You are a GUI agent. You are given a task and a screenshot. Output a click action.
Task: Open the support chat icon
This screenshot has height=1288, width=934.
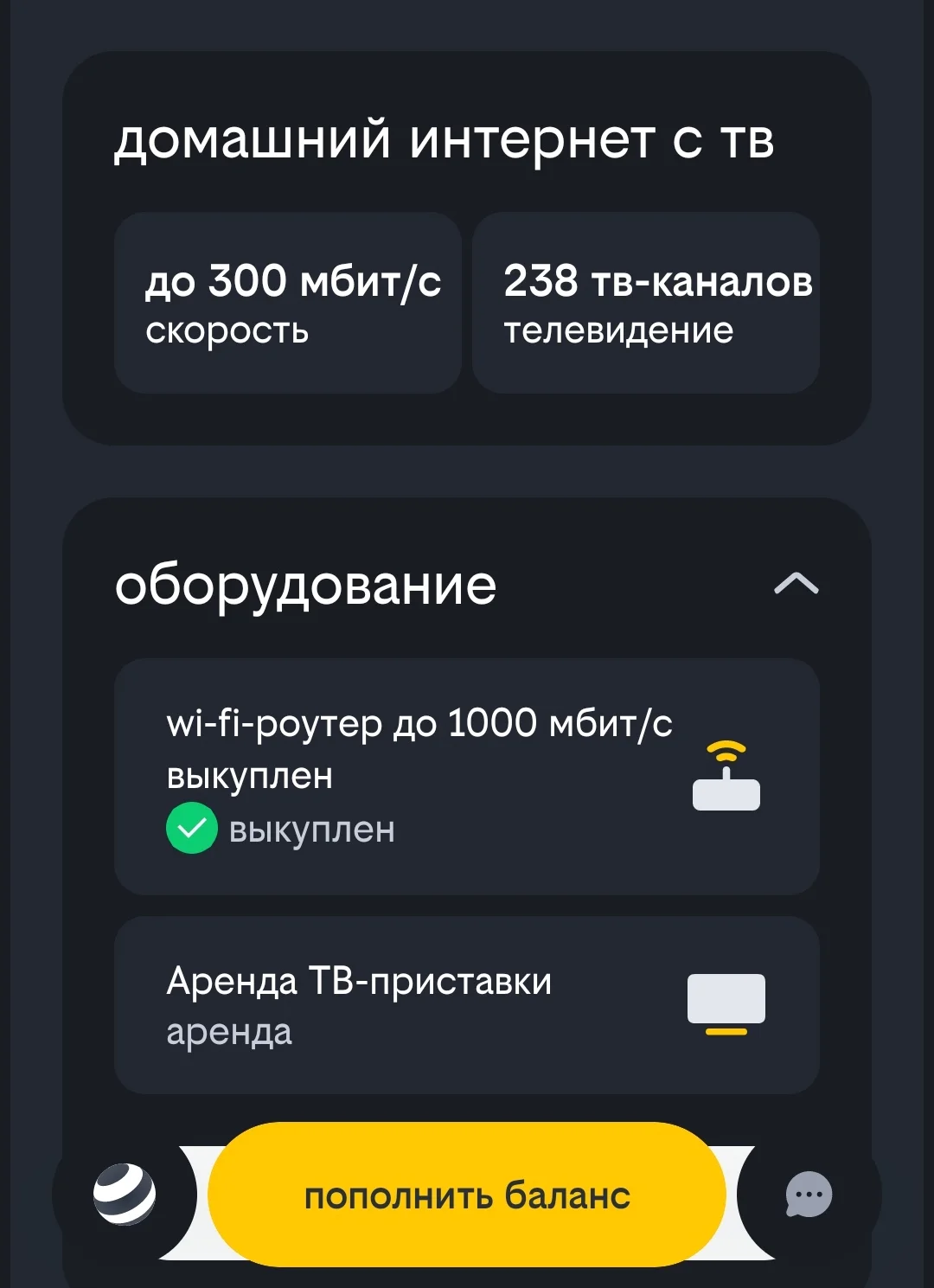(x=809, y=1195)
